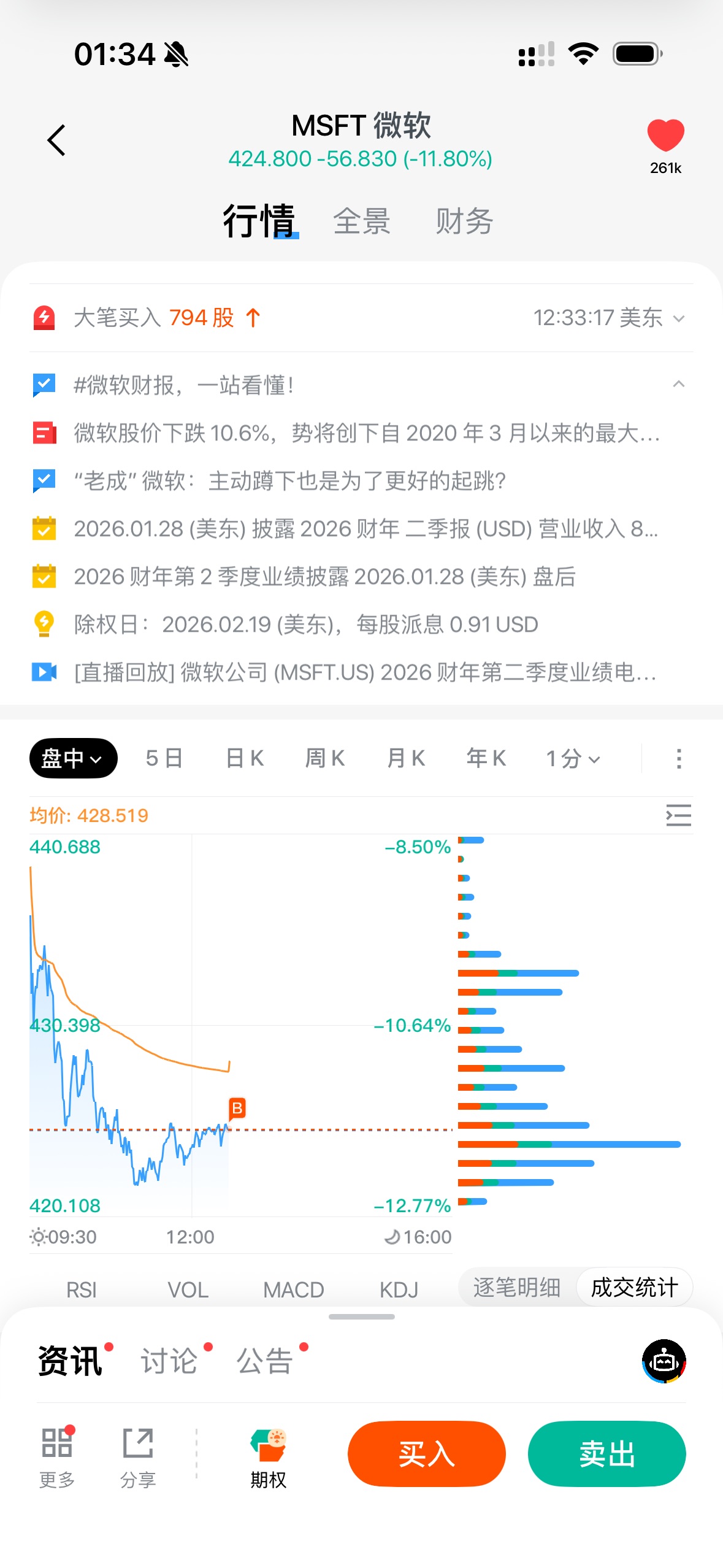Go back using the back arrow

(56, 140)
